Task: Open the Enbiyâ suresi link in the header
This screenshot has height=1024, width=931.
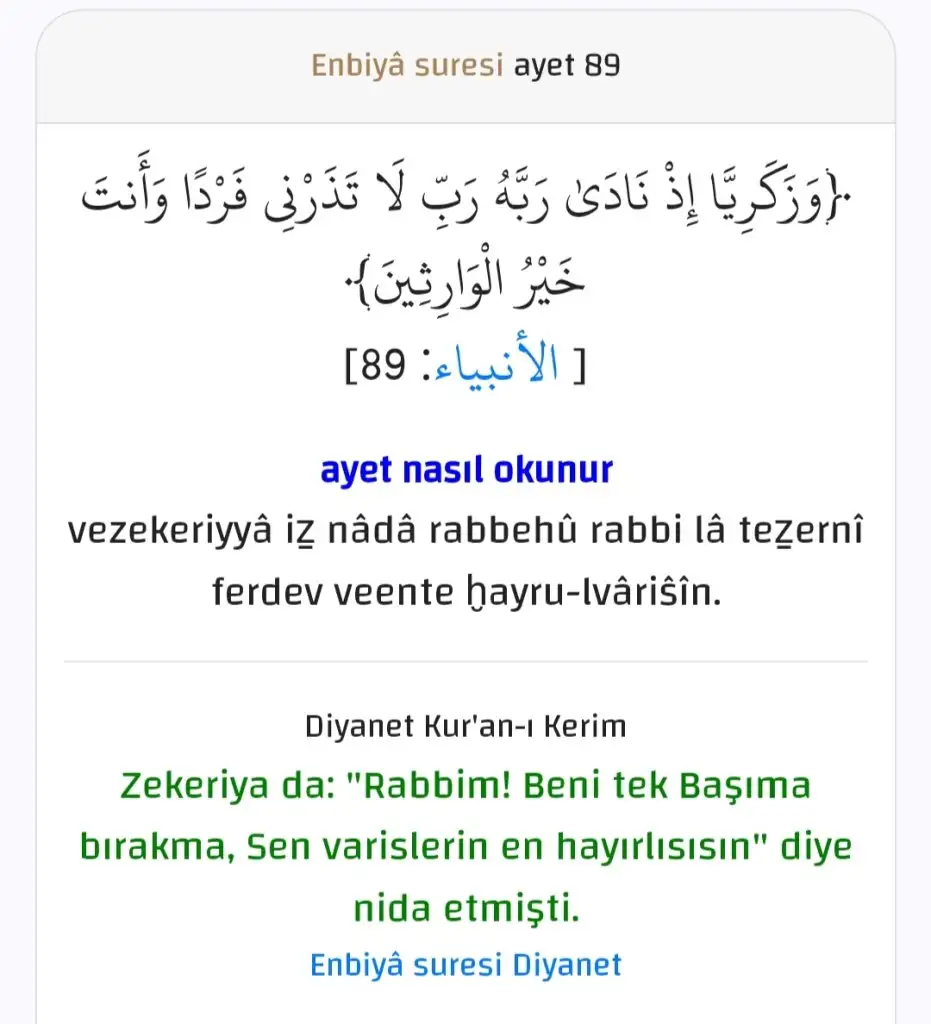Action: point(406,66)
